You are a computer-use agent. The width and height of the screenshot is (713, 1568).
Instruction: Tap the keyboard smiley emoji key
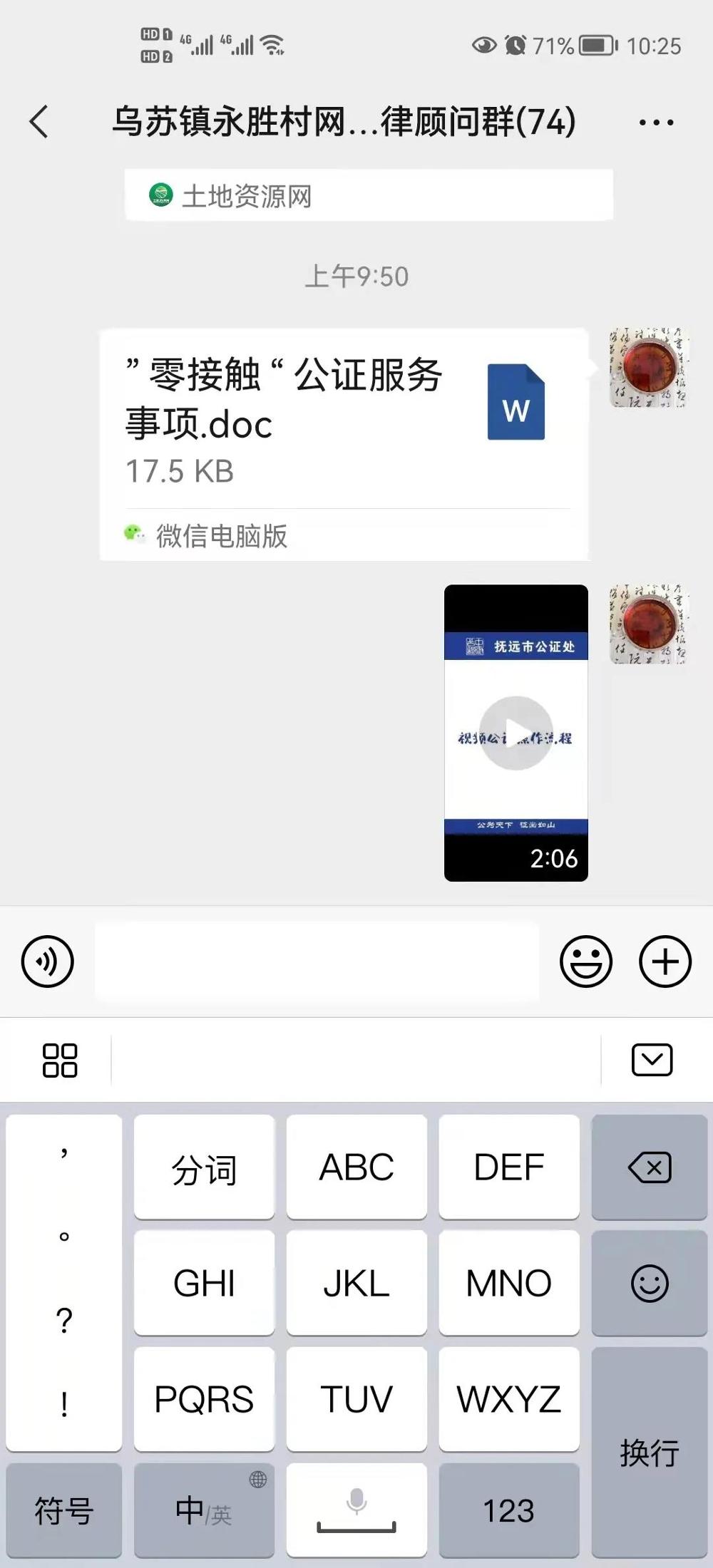click(x=650, y=1283)
